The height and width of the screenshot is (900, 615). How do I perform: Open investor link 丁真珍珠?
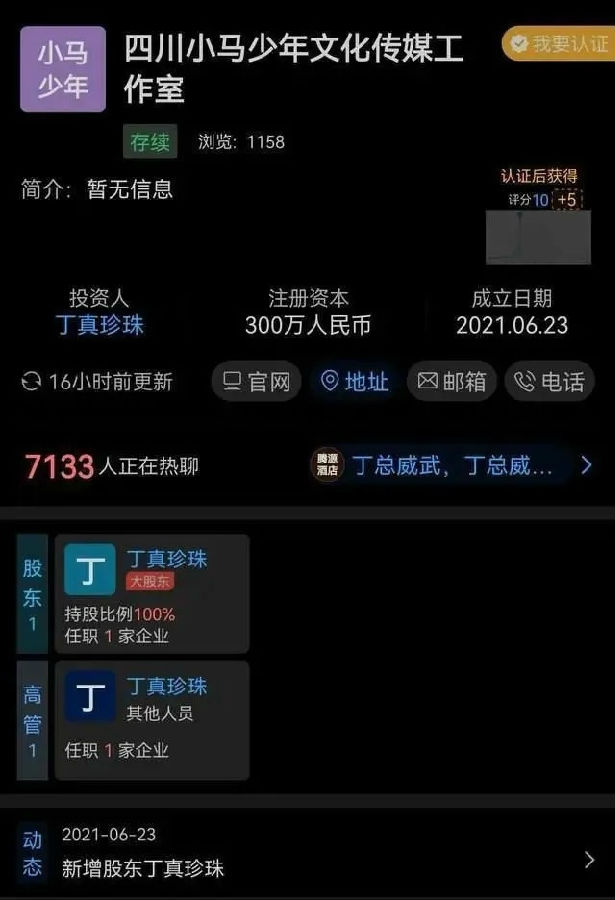pos(99,325)
